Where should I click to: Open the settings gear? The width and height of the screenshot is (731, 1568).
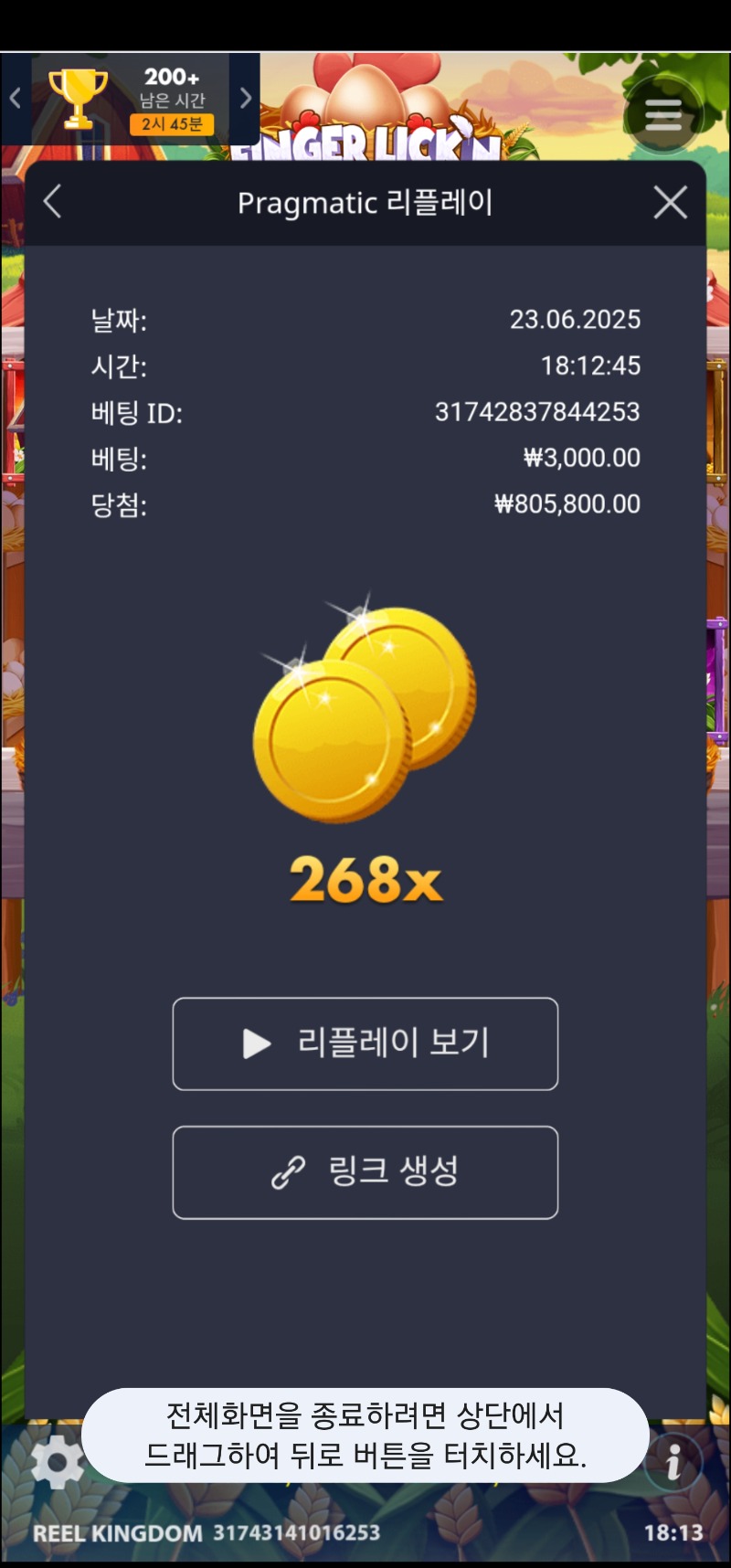point(57,1461)
